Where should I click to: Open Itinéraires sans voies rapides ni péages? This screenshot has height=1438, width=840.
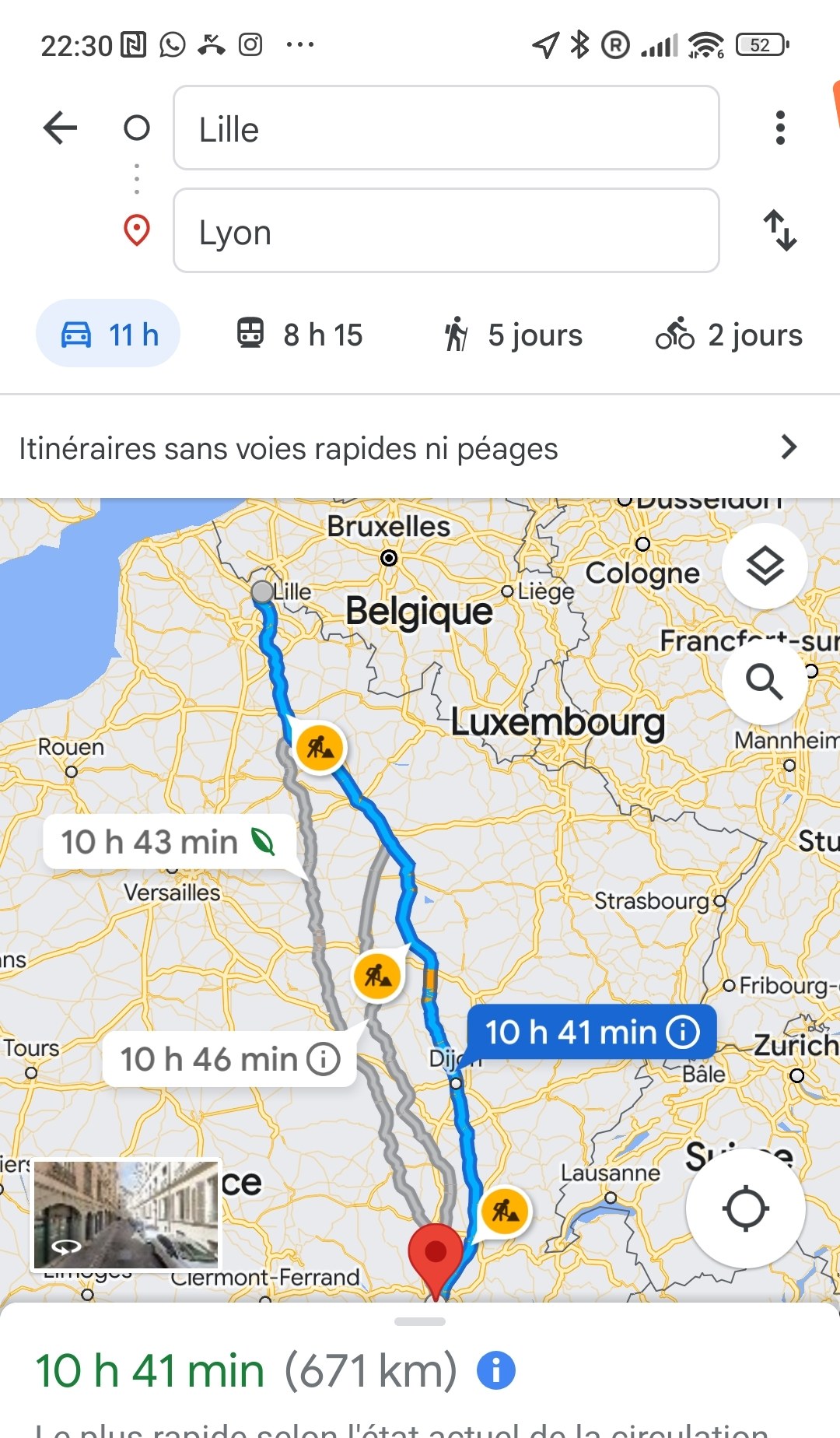pyautogui.click(x=420, y=448)
